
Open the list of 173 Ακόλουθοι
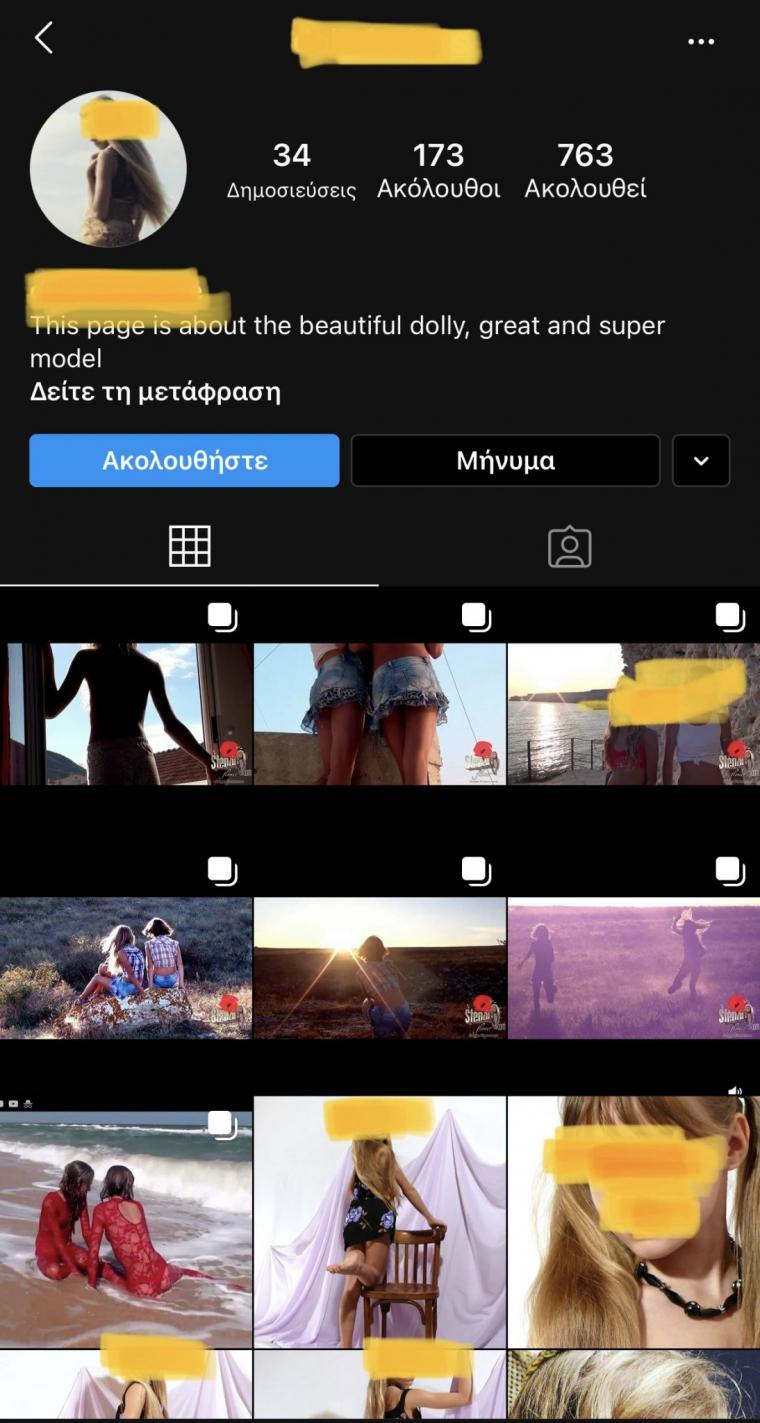pos(438,170)
